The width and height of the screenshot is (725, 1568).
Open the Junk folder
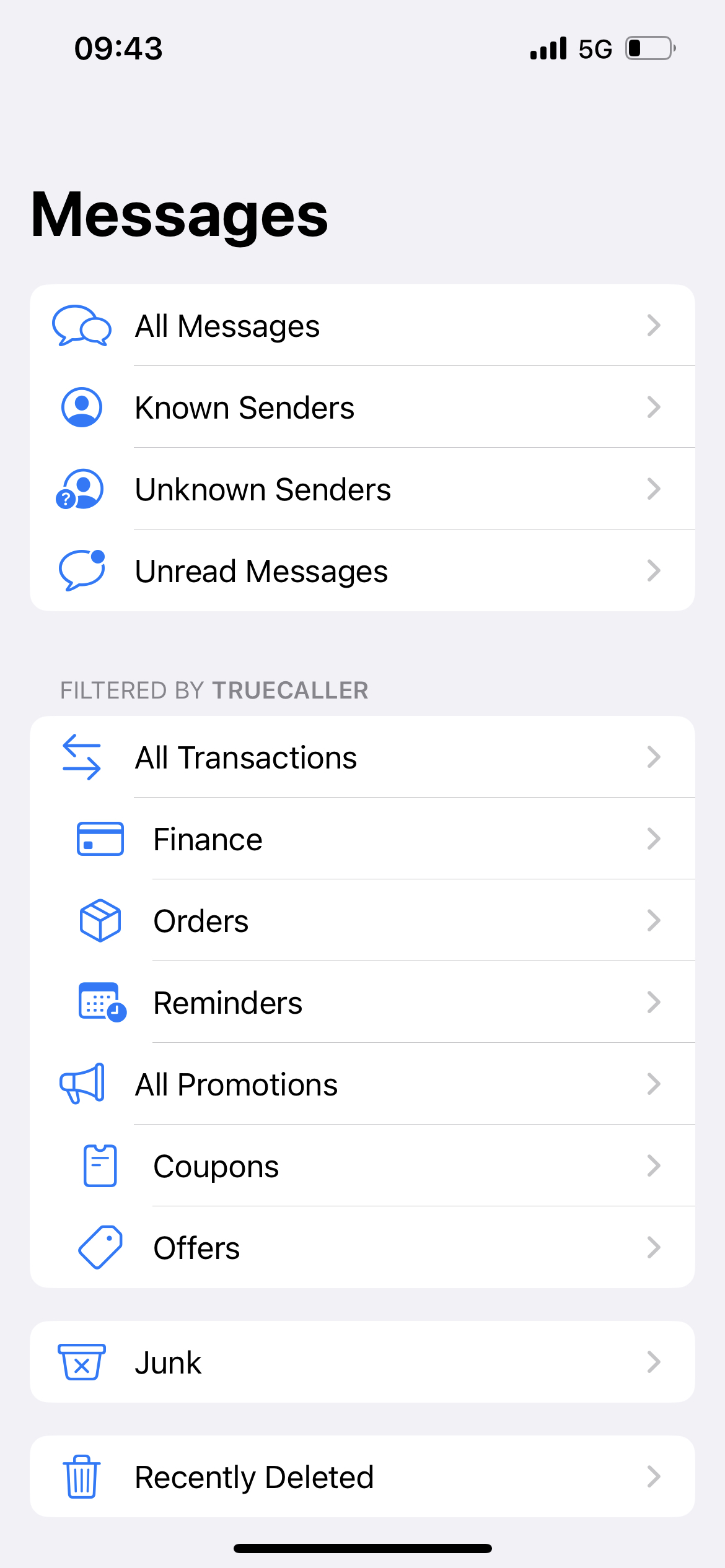pos(362,1362)
